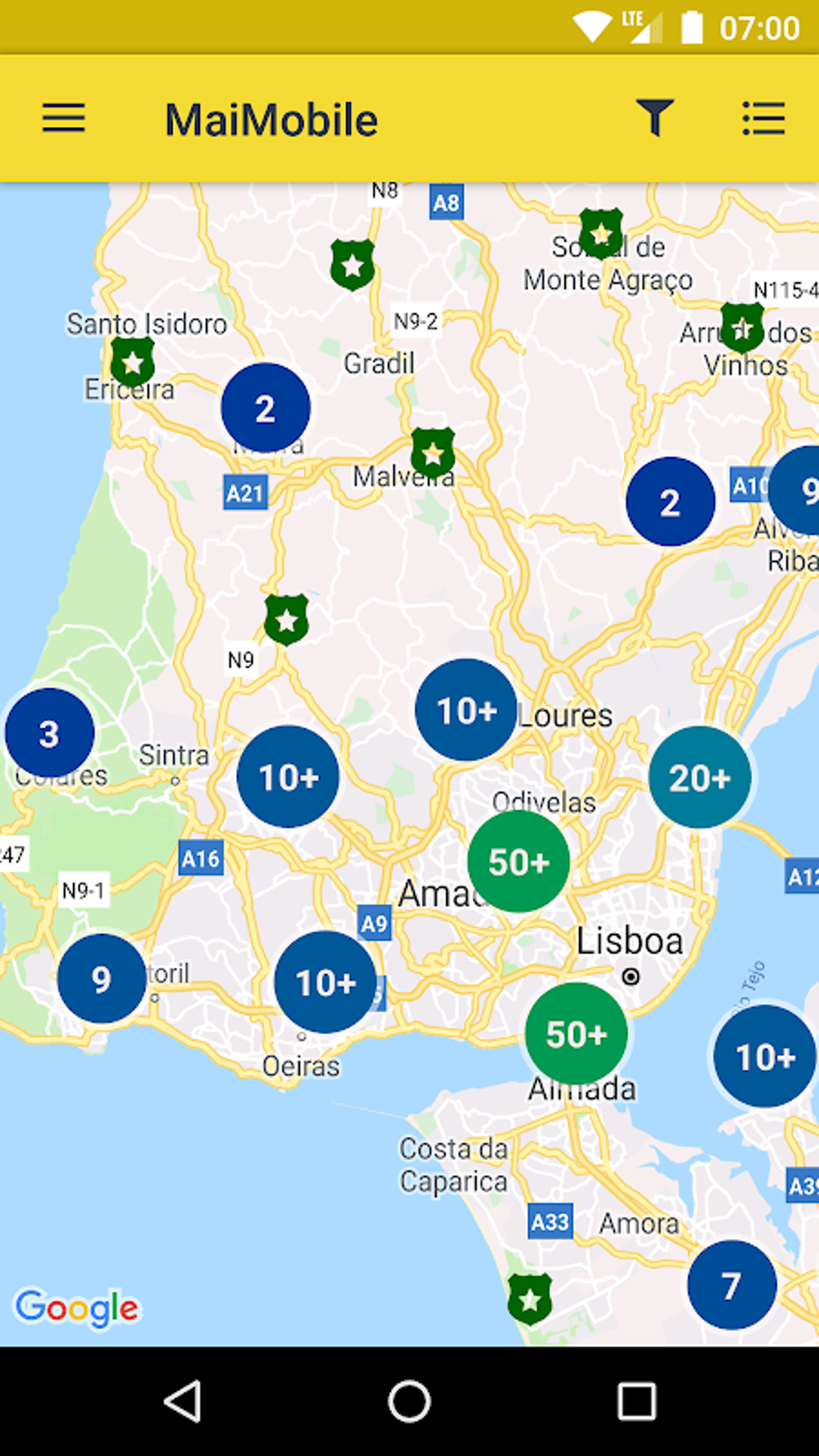Go to the Android home screen
This screenshot has width=819, height=1456.
pos(409,1401)
